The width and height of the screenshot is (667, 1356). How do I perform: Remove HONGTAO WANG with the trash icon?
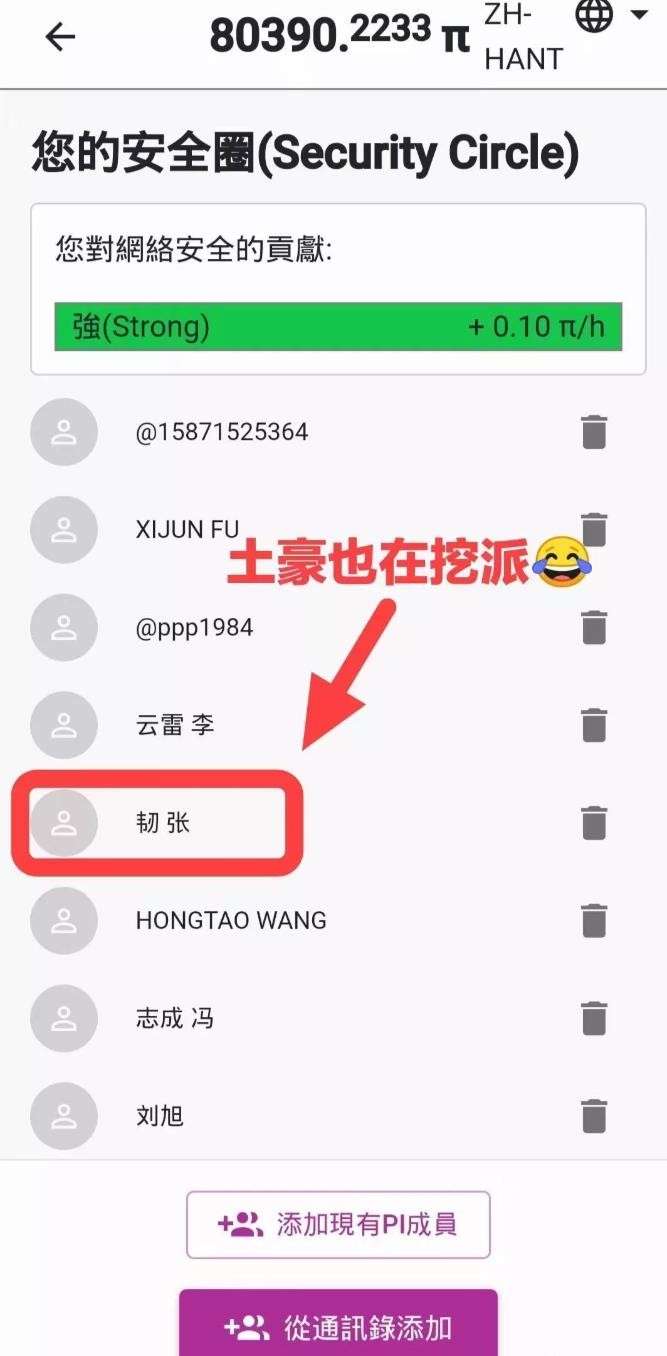(594, 920)
